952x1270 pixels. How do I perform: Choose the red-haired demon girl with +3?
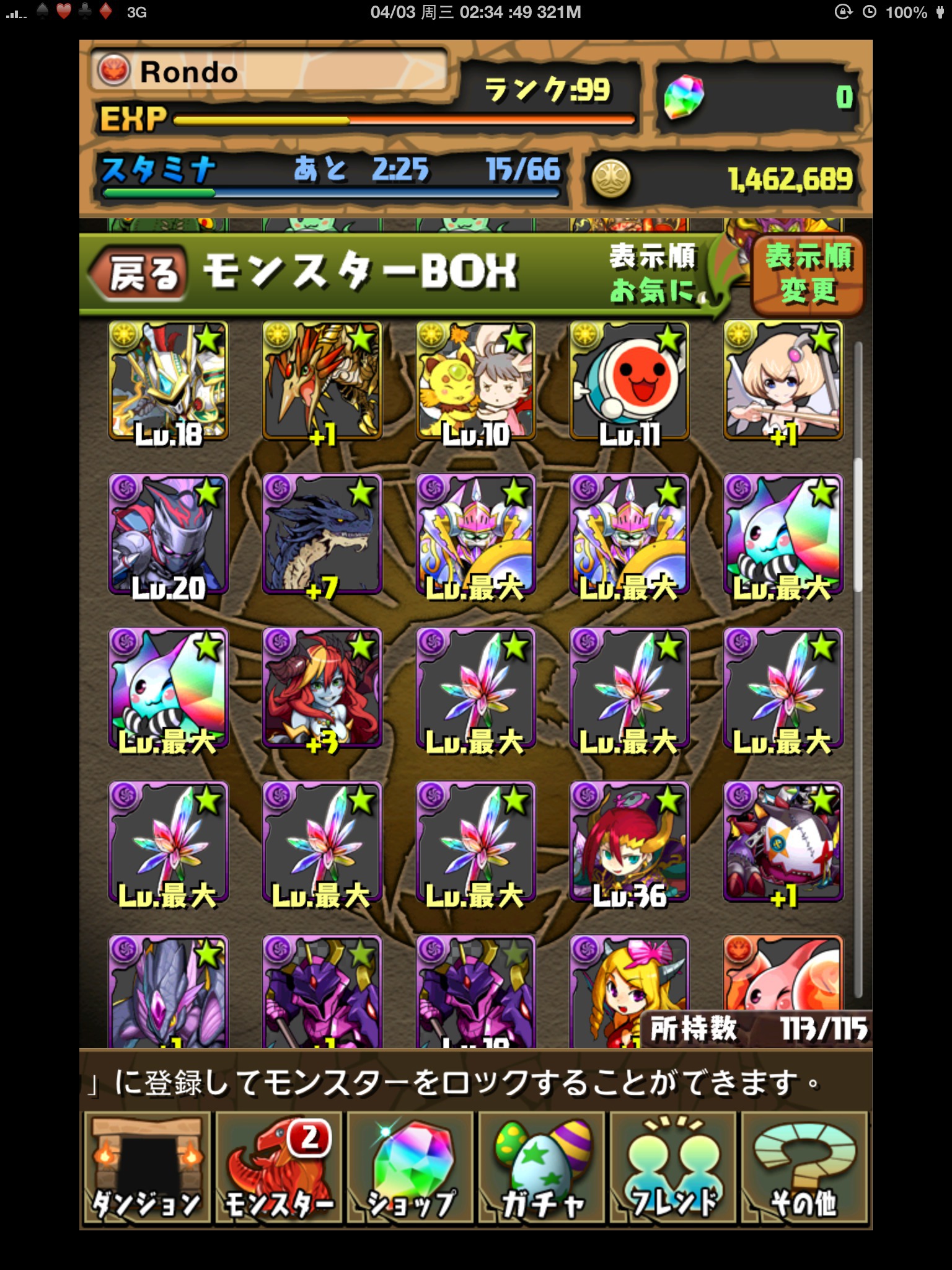coord(322,688)
